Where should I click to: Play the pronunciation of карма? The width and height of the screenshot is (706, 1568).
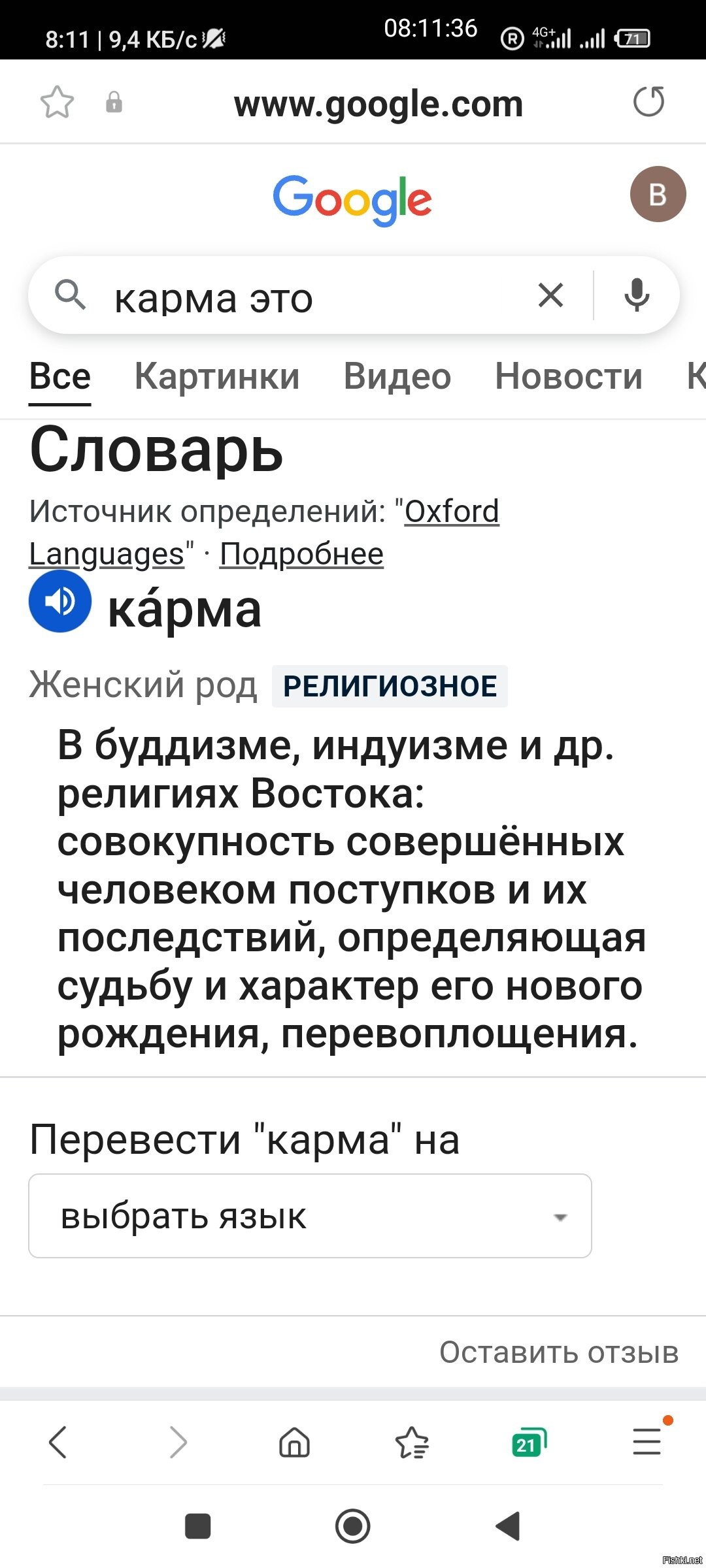(60, 601)
